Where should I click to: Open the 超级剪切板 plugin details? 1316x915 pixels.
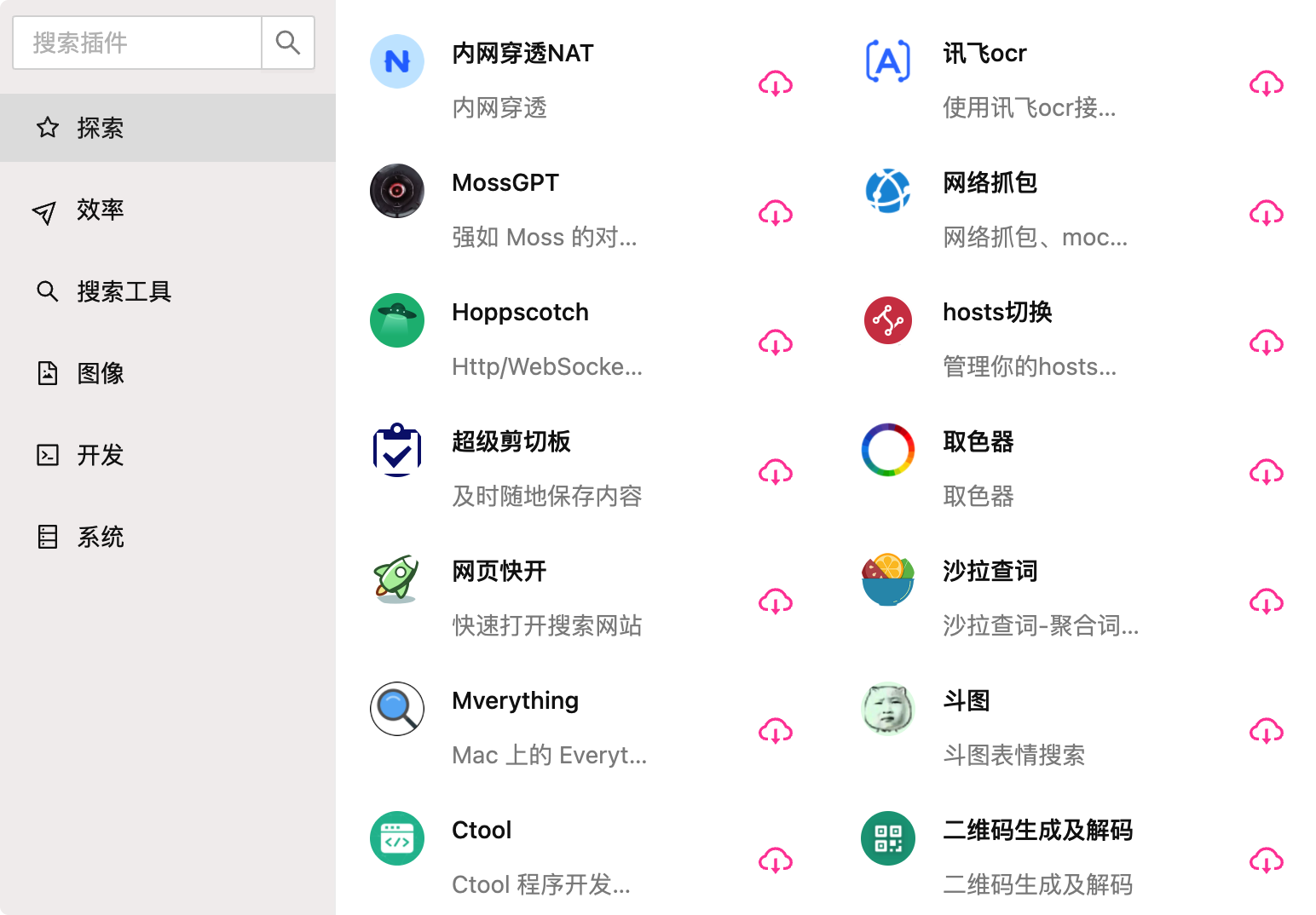point(511,442)
